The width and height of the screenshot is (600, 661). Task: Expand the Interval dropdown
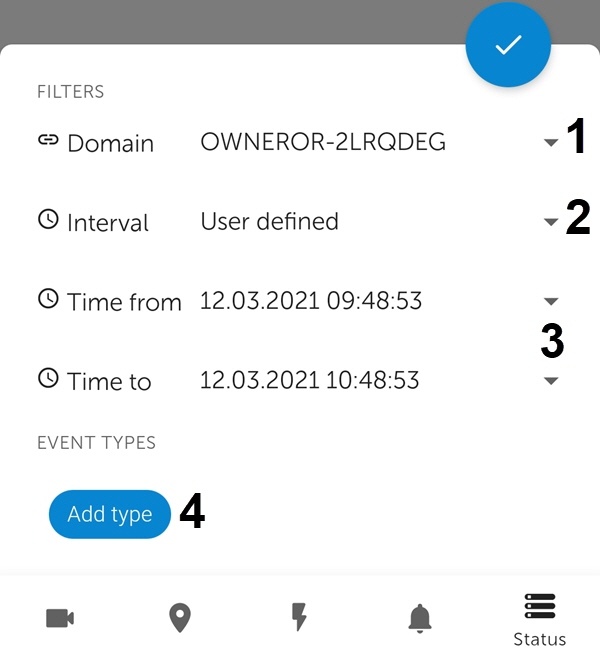(550, 222)
